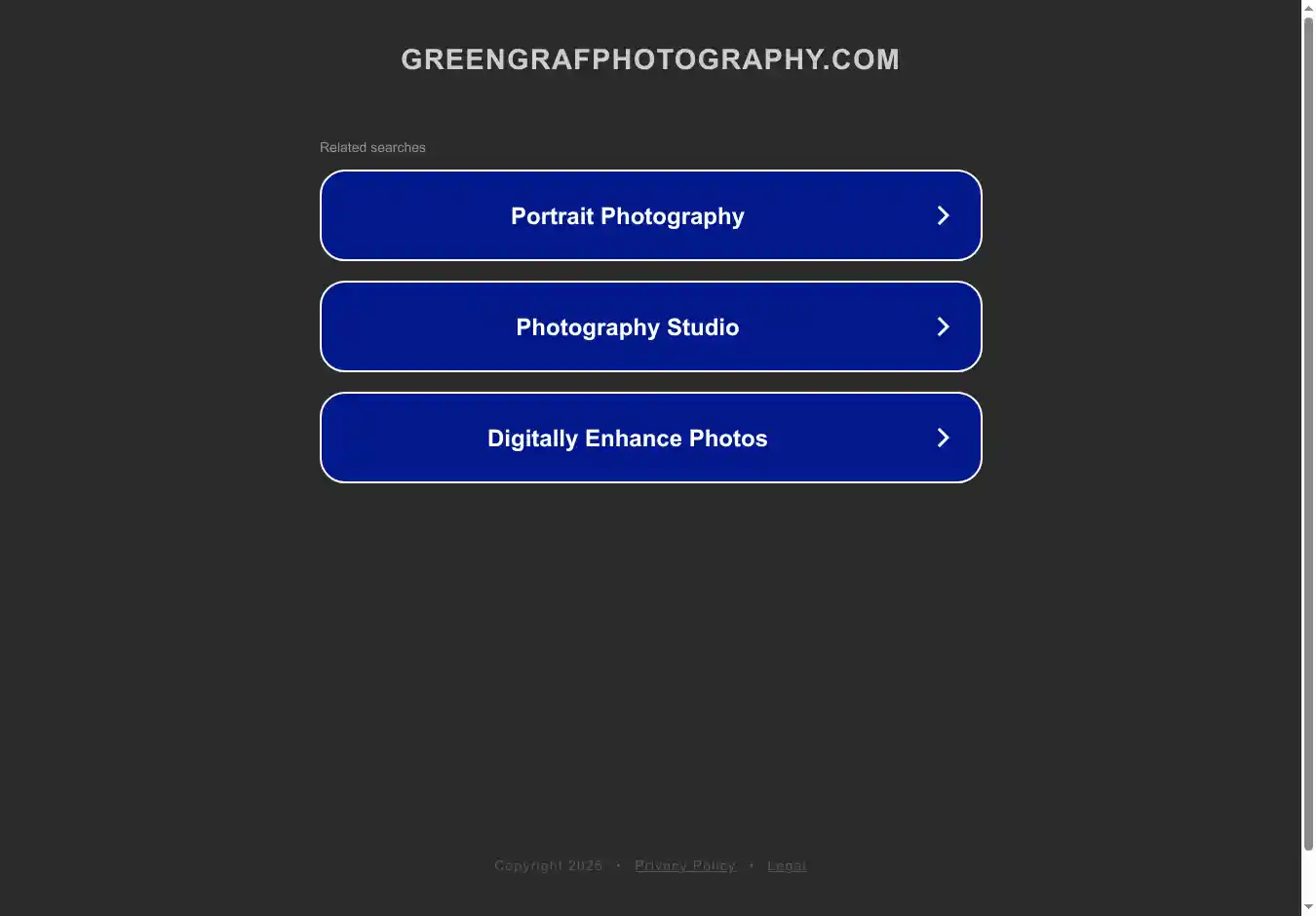Image resolution: width=1316 pixels, height=916 pixels.
Task: Select the Photography Studio search
Action: tap(650, 326)
